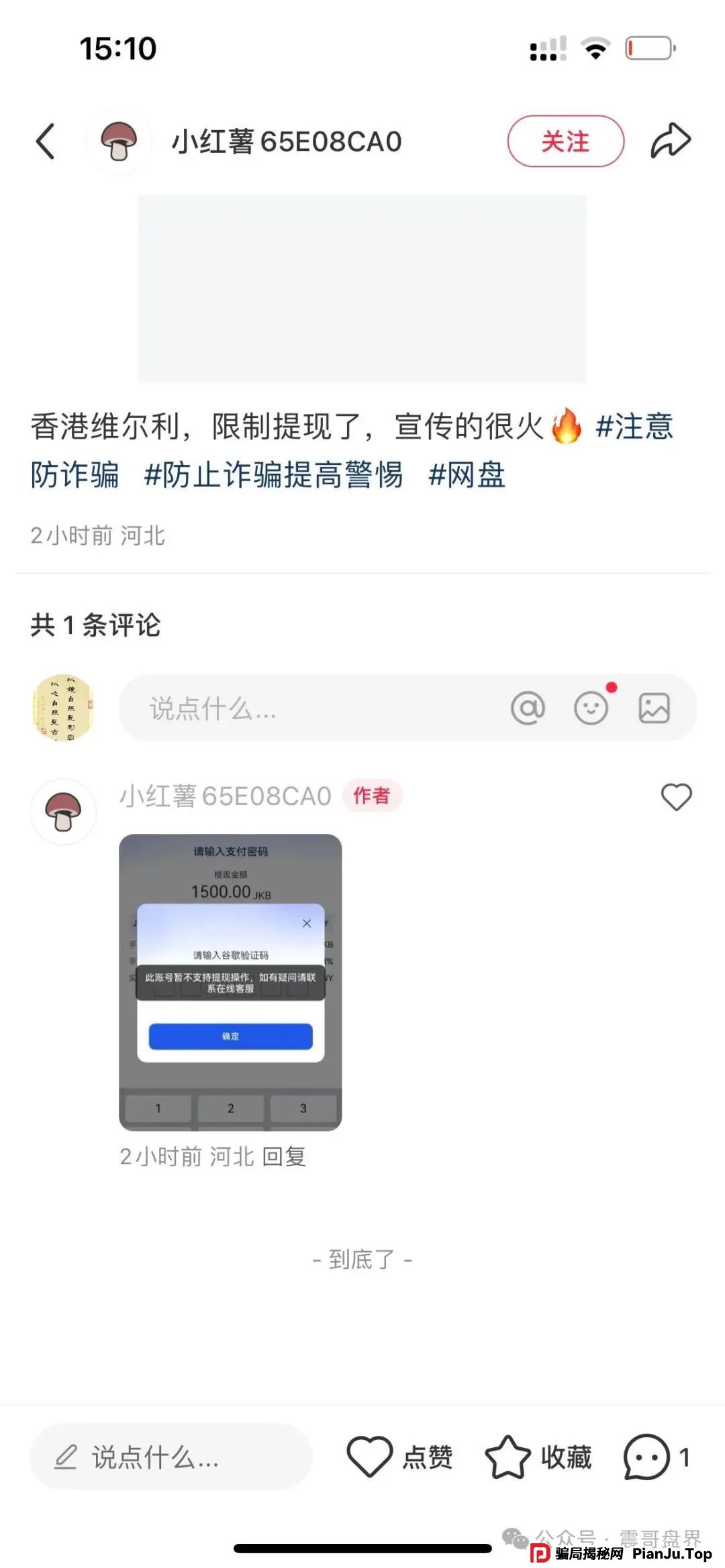The image size is (725, 1568).
Task: Open the commenter's avatar beside the author's comment
Action: pos(63,811)
